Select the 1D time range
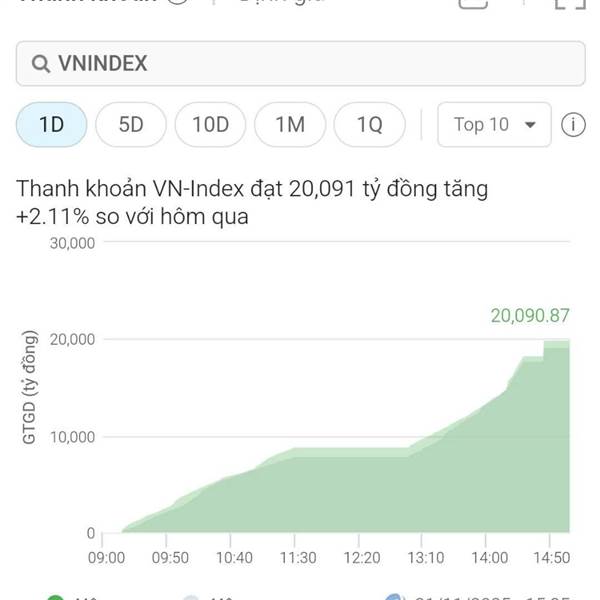 coord(51,124)
